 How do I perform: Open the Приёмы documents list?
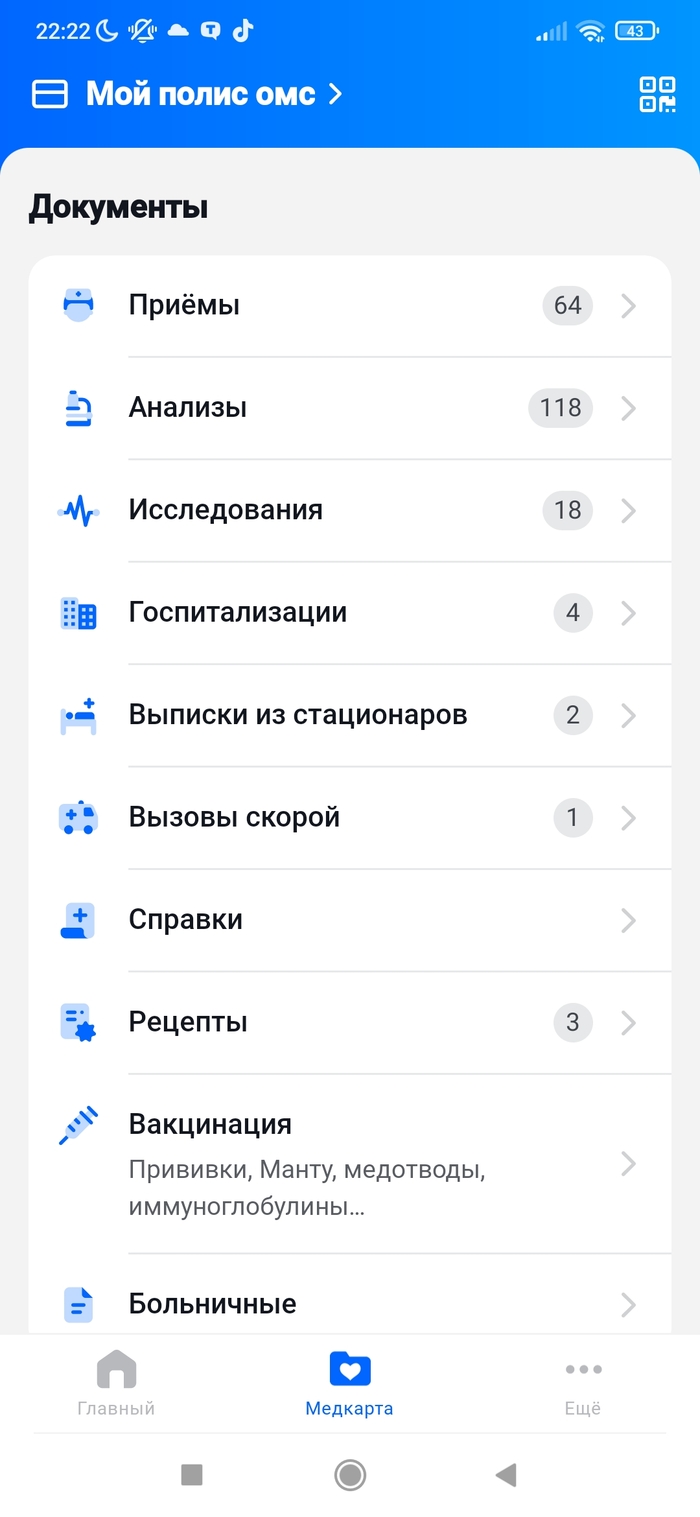pos(350,305)
